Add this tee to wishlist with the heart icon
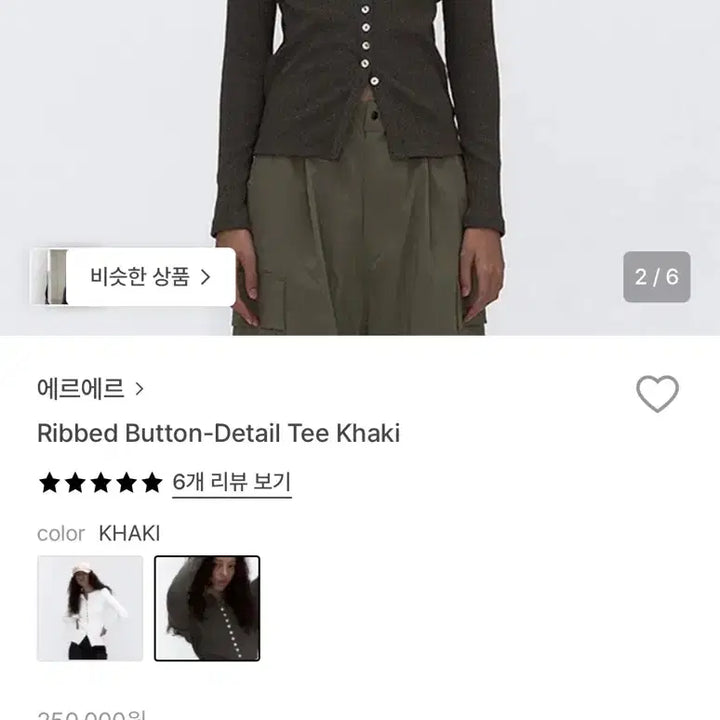Image resolution: width=720 pixels, height=720 pixels. point(657,394)
